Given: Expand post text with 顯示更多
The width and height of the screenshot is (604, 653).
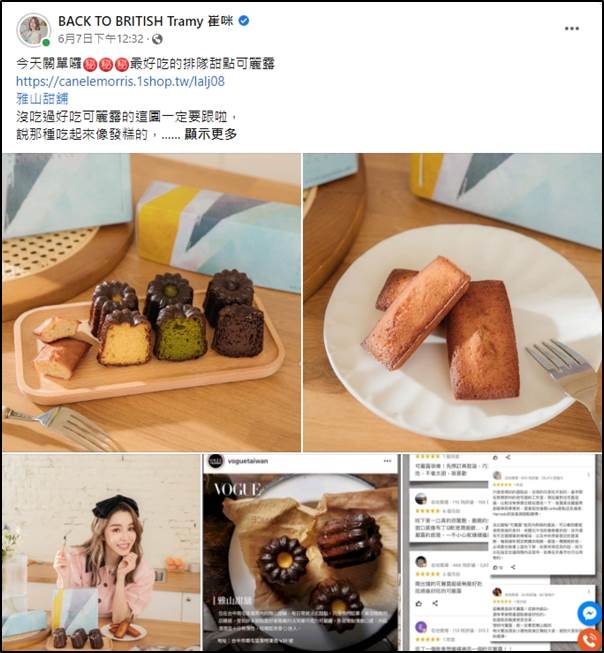Looking at the screenshot, I should [x=213, y=134].
